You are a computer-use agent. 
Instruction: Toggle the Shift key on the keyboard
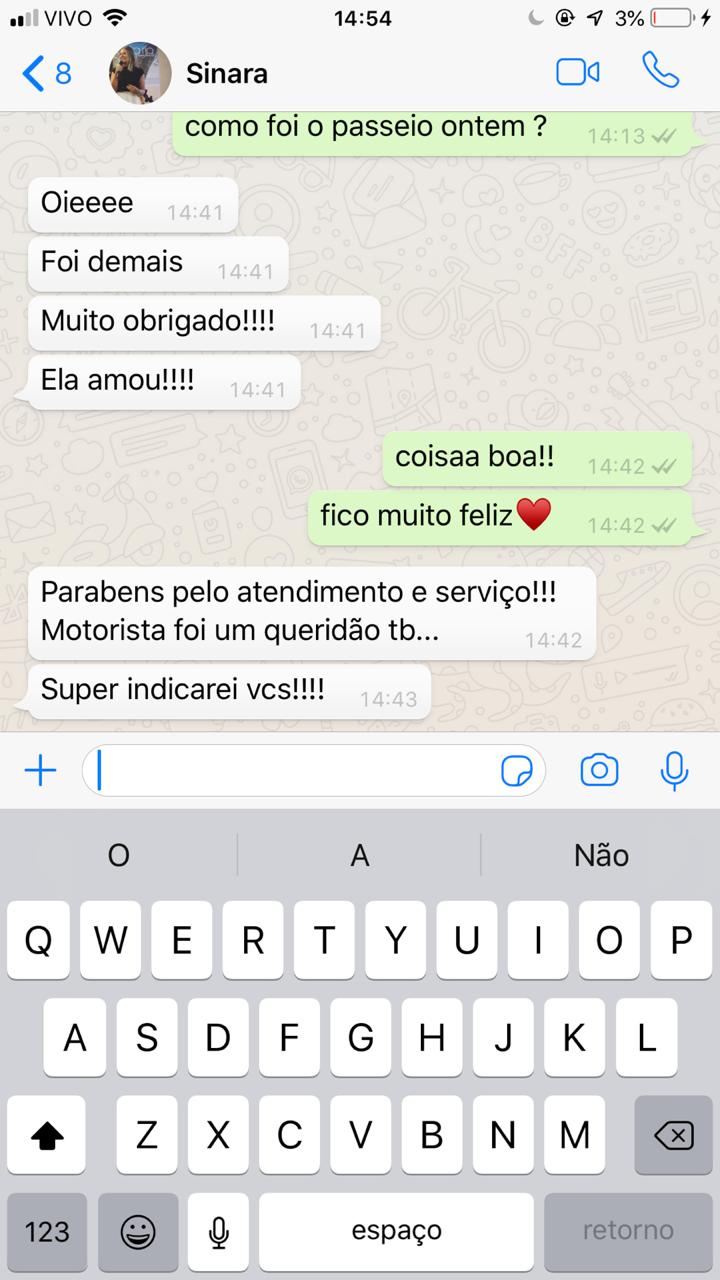(48, 1135)
